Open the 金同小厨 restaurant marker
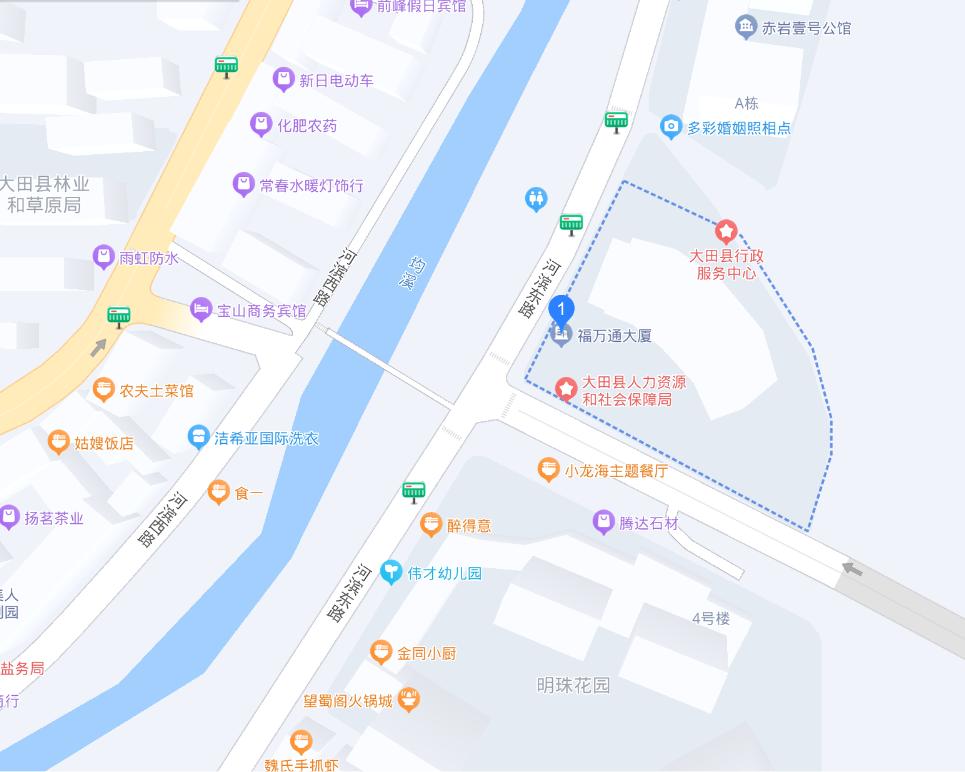Image resolution: width=965 pixels, height=772 pixels. pyautogui.click(x=381, y=653)
